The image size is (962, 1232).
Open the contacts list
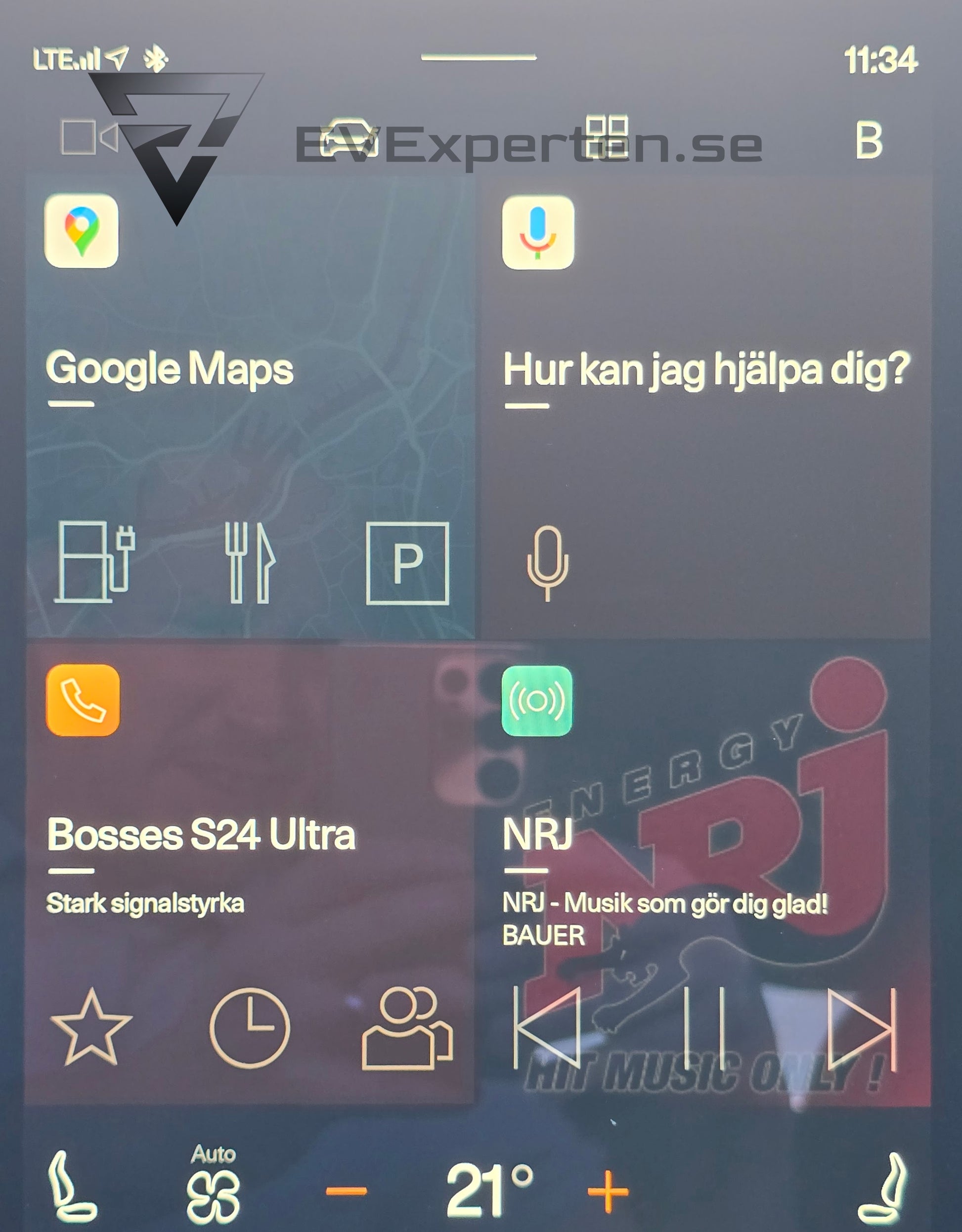click(x=407, y=1028)
